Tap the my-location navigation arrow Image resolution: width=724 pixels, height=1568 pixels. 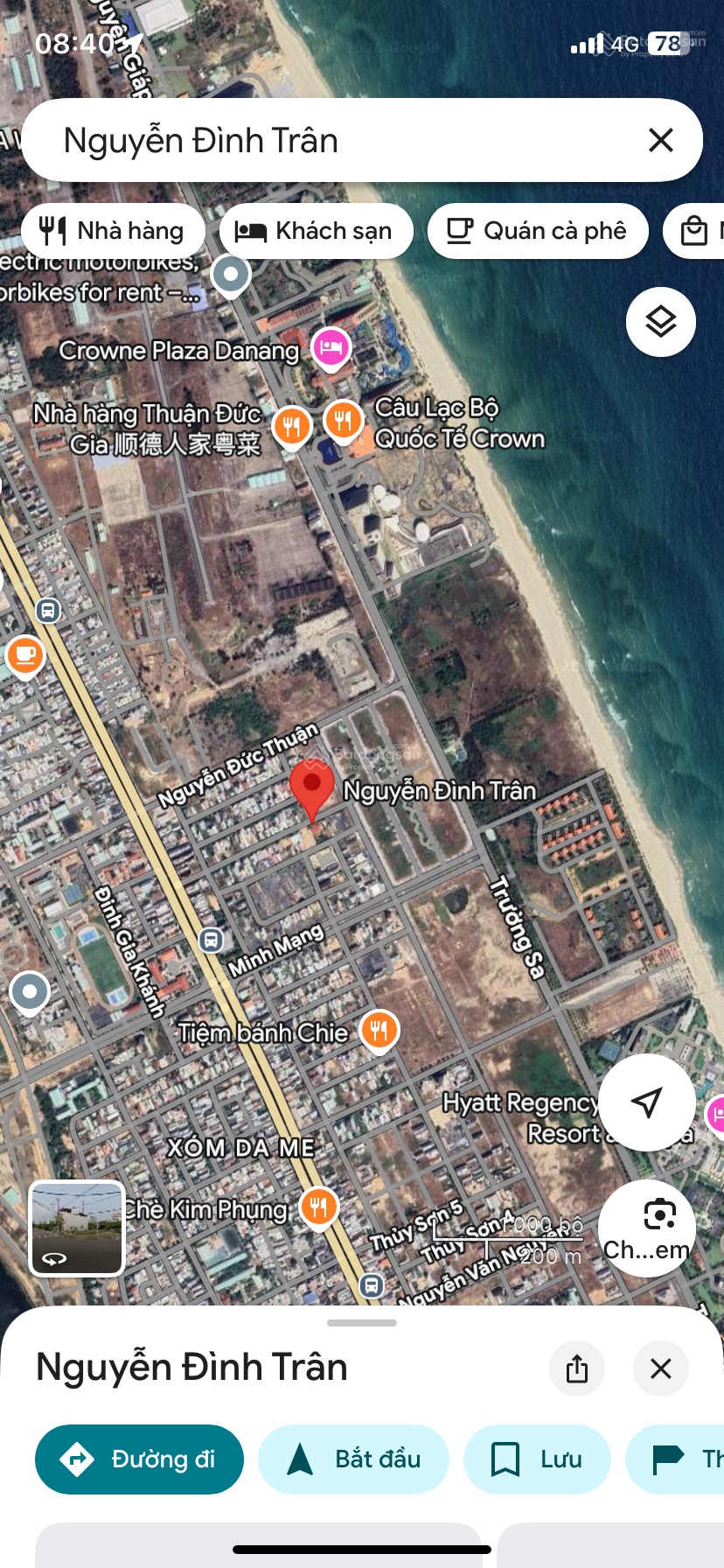647,1102
